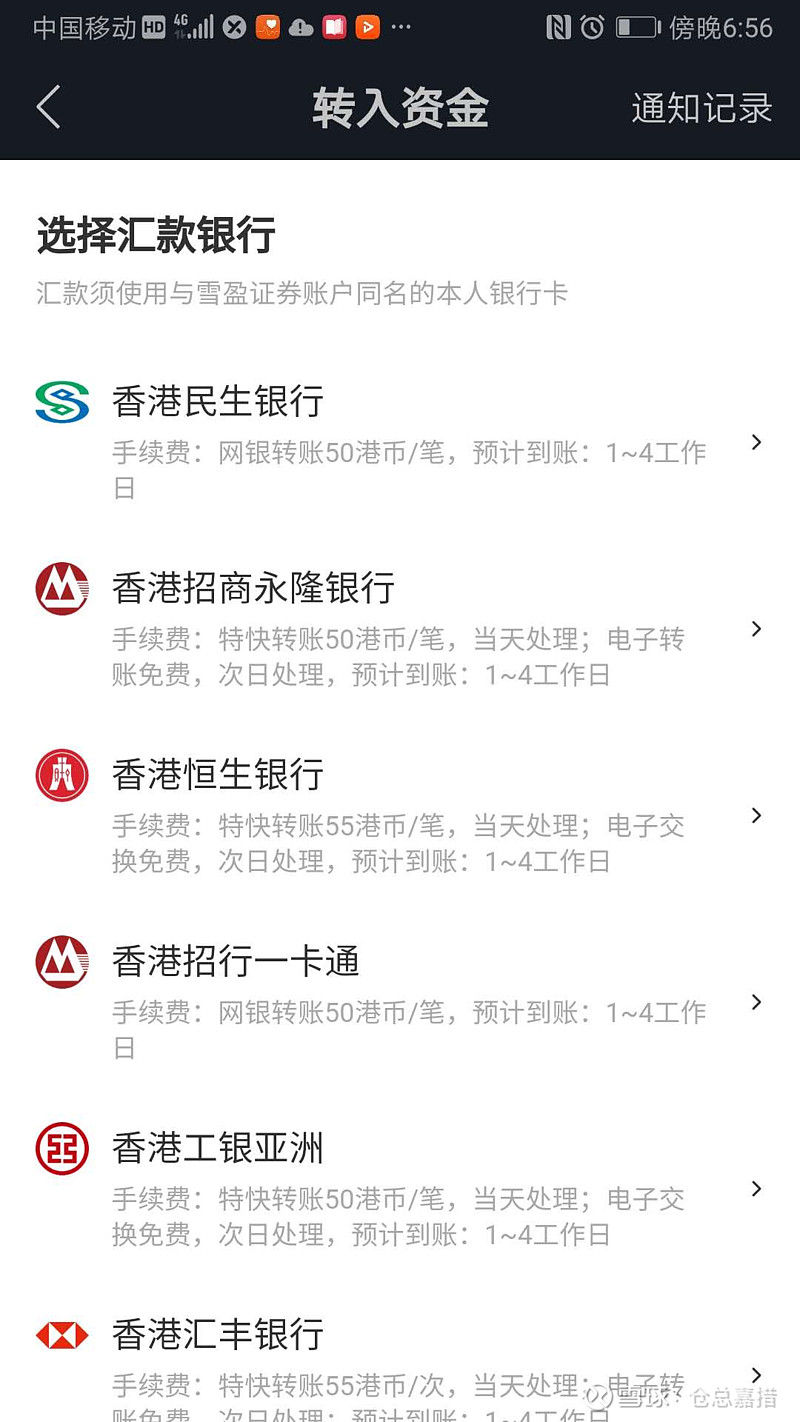Tap the 香港招行一卡通 logo
Viewport: 800px width, 1422px height.
(x=61, y=961)
